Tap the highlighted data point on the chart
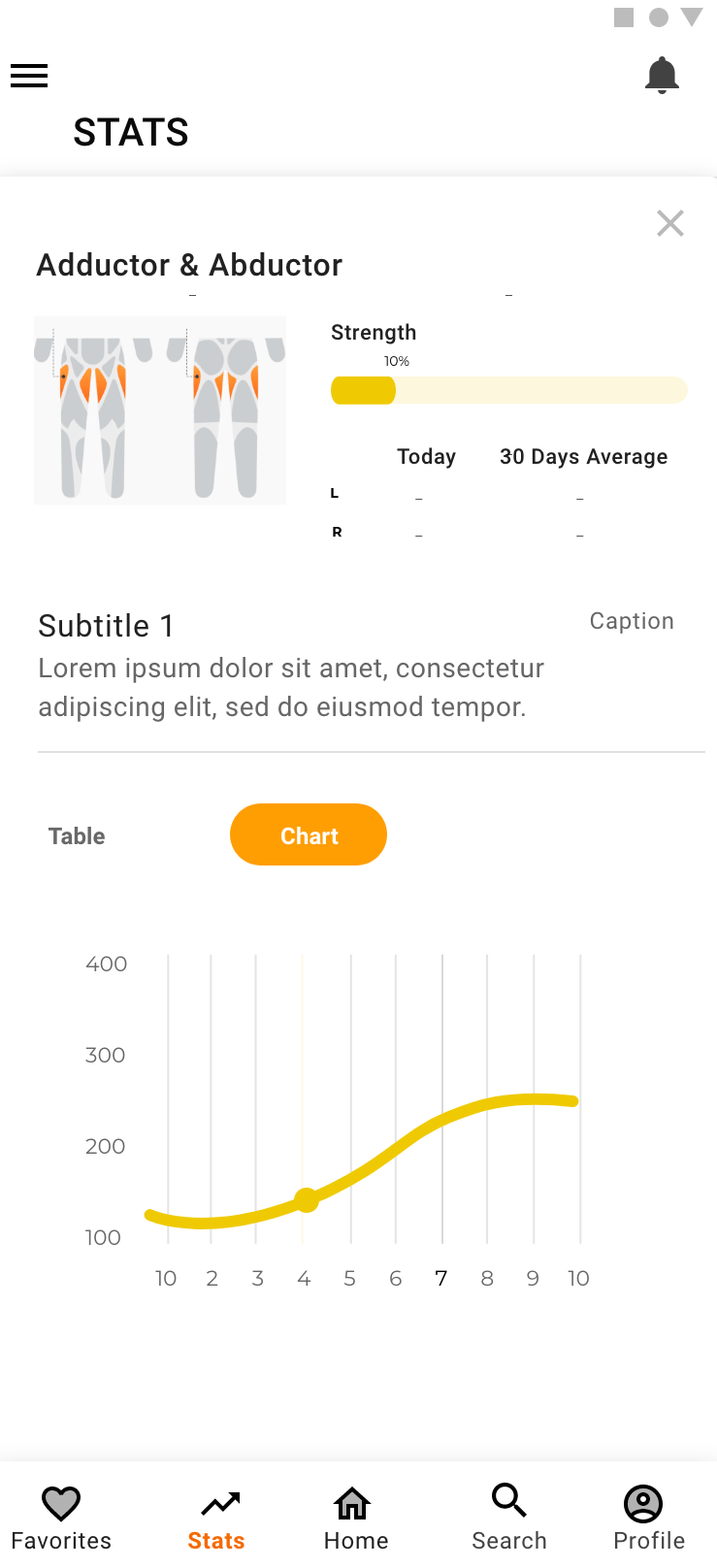 coord(307,1200)
